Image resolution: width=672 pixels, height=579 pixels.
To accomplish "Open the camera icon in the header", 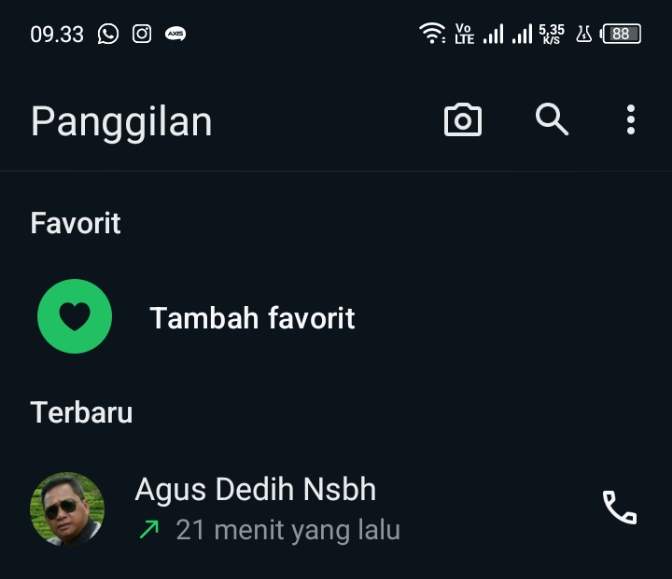I will [462, 120].
